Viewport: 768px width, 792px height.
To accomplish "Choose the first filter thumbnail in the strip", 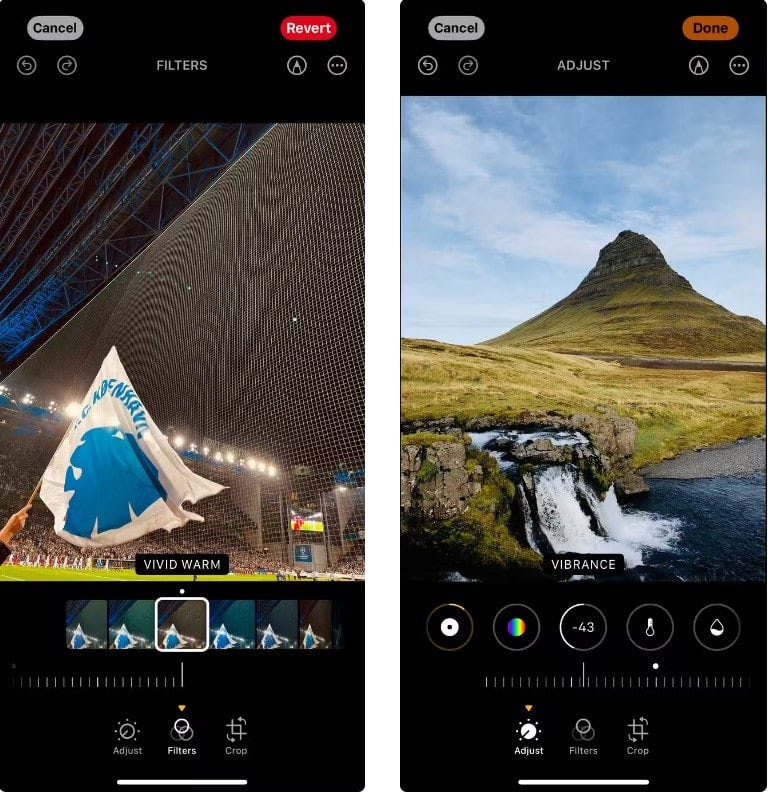I will tap(86, 624).
